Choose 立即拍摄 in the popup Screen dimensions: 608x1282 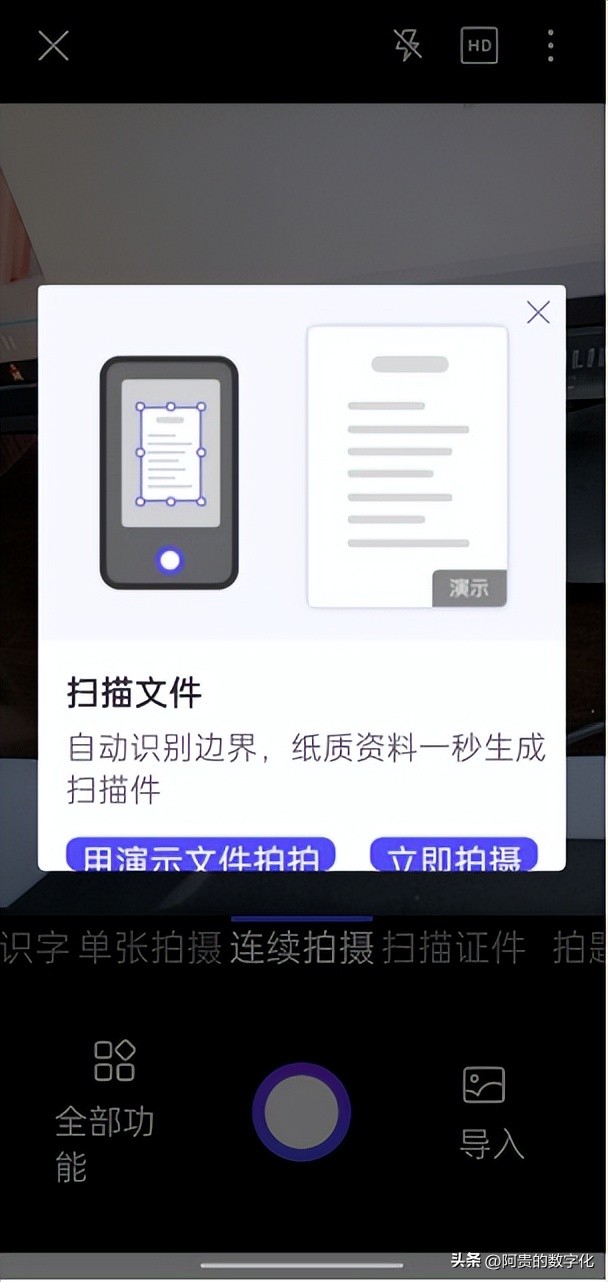(454, 855)
